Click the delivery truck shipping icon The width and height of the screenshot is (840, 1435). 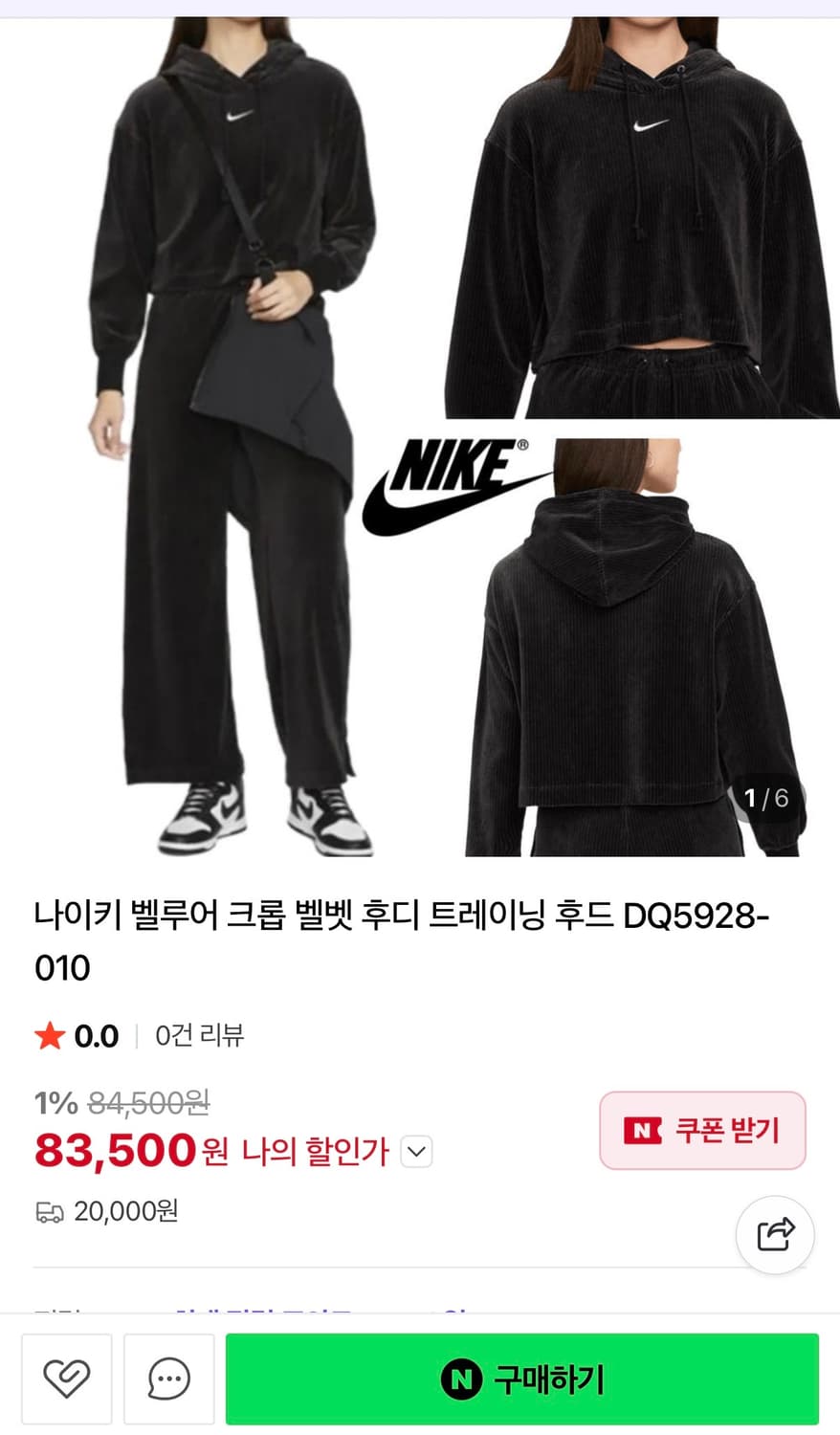pyautogui.click(x=49, y=1212)
